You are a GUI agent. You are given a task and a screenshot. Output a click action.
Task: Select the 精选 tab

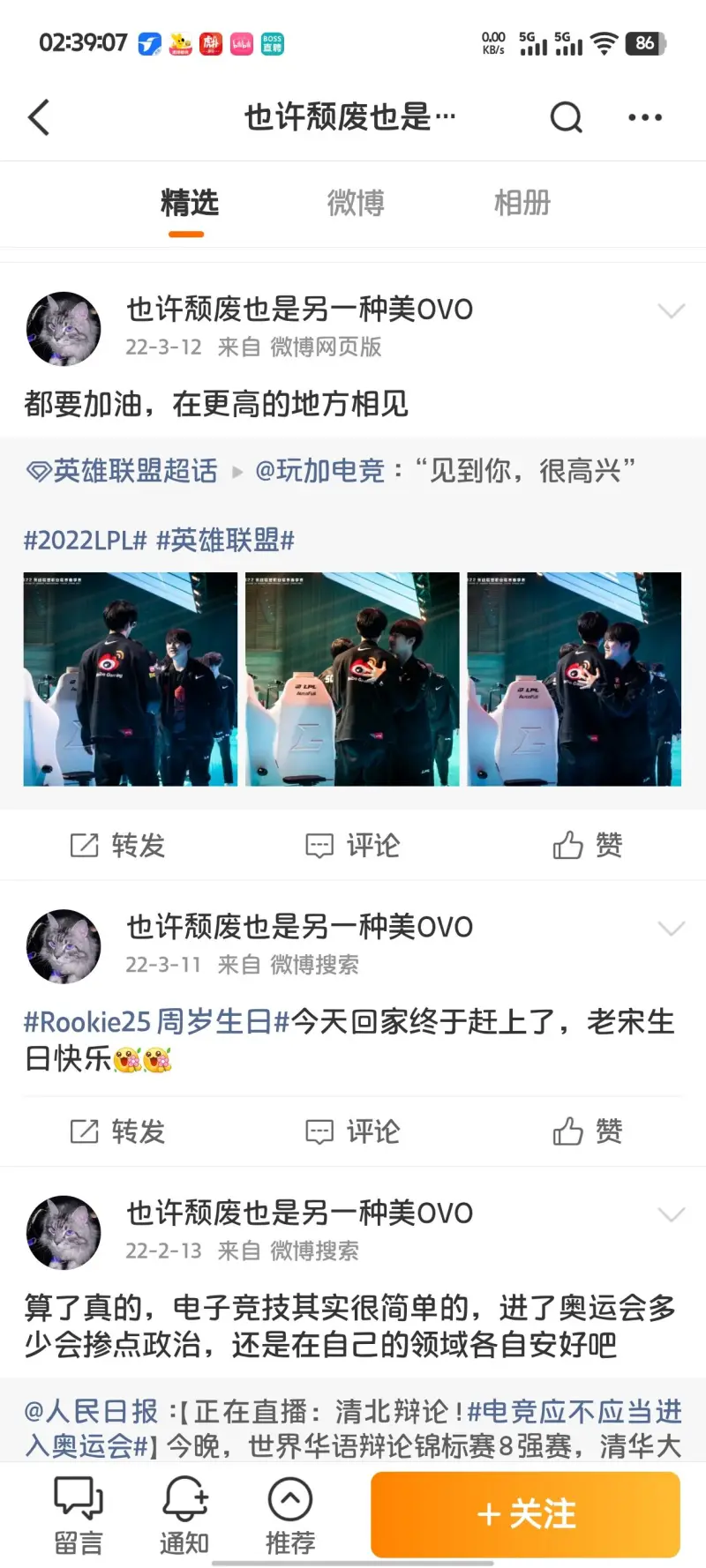(x=189, y=203)
